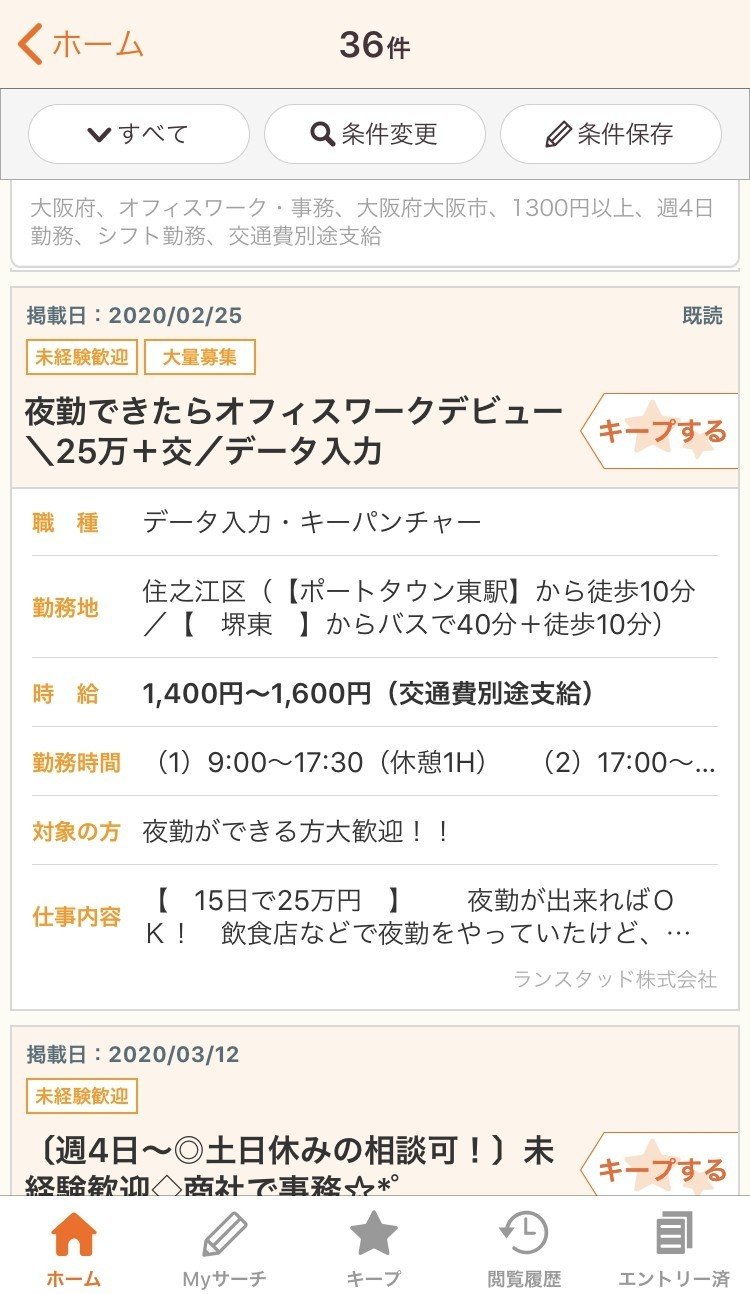Open the chevron on キープする ribbon
750x1294 pixels.
tap(587, 430)
